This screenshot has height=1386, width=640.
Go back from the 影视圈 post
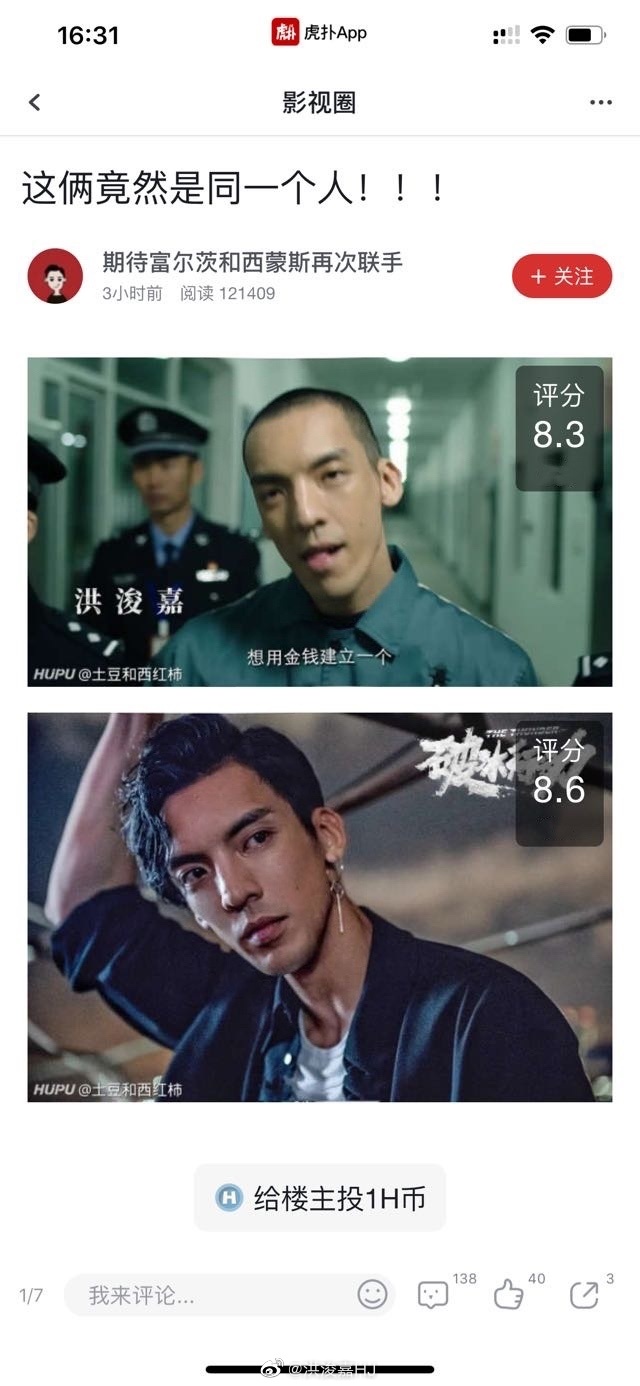(x=35, y=103)
